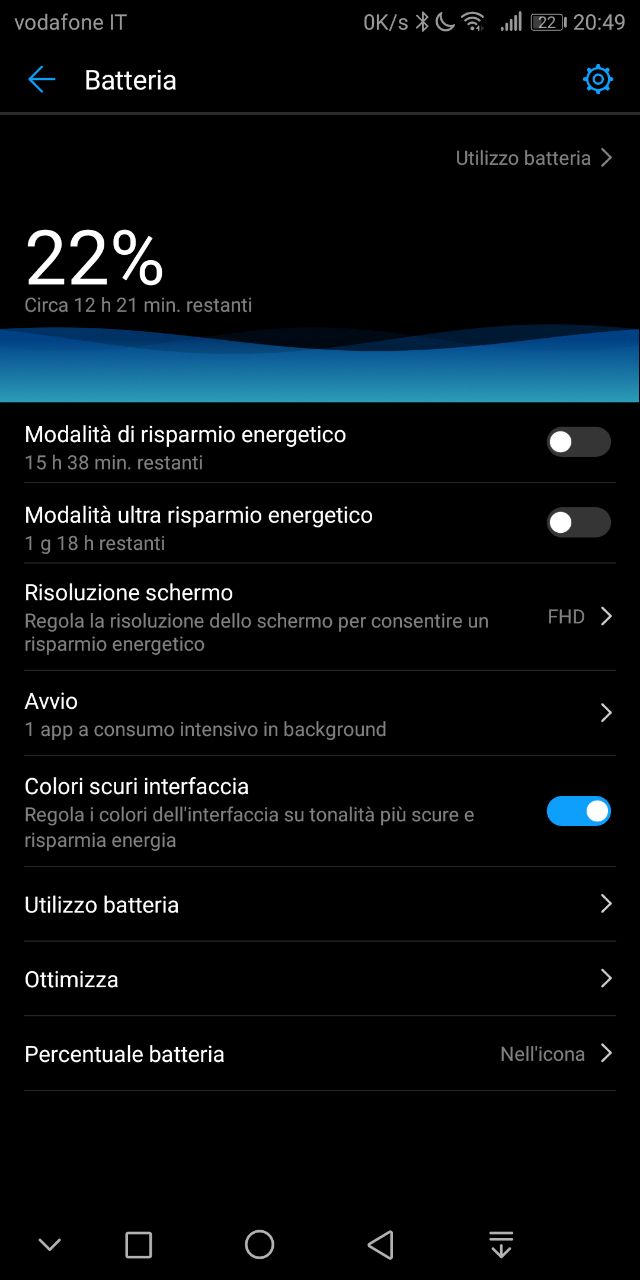Open Risoluzione schermo settings
Image resolution: width=640 pixels, height=1280 pixels.
[320, 617]
